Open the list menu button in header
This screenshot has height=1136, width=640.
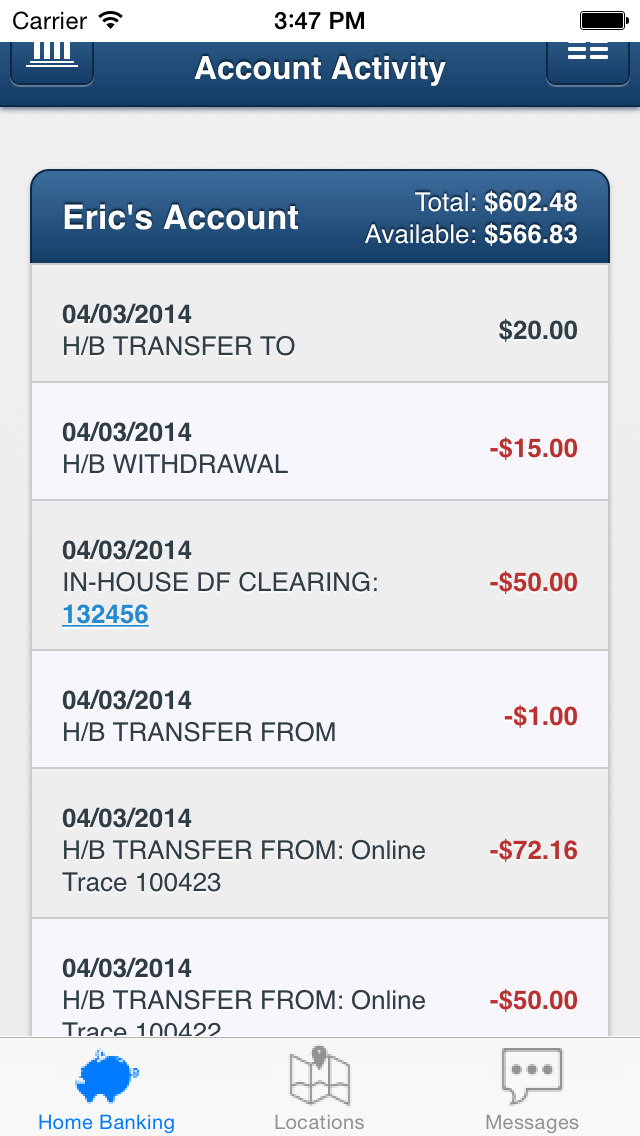pos(587,59)
